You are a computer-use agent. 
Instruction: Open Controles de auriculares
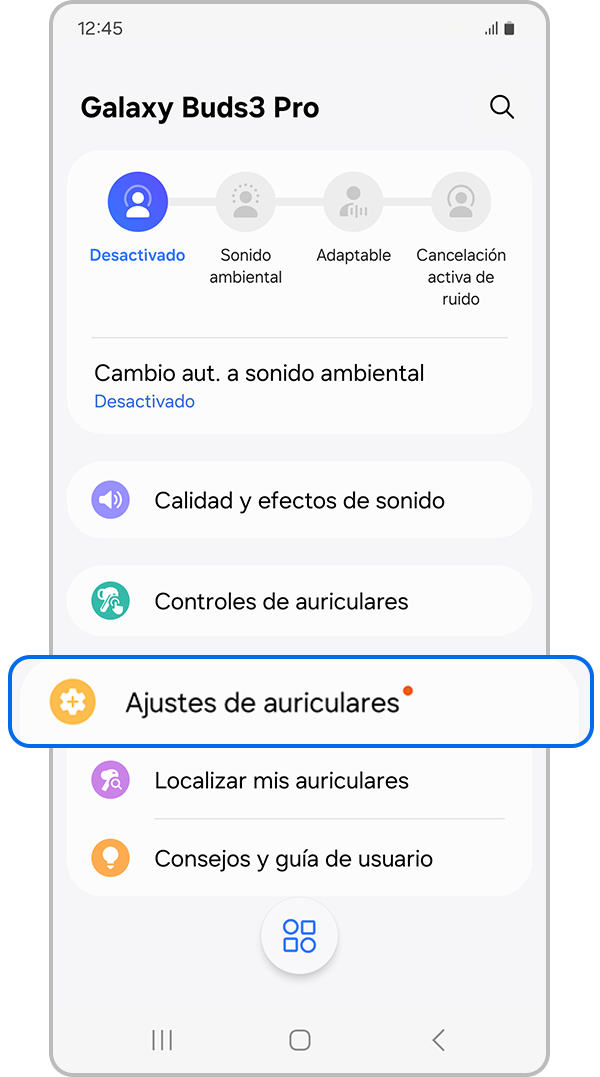299,602
